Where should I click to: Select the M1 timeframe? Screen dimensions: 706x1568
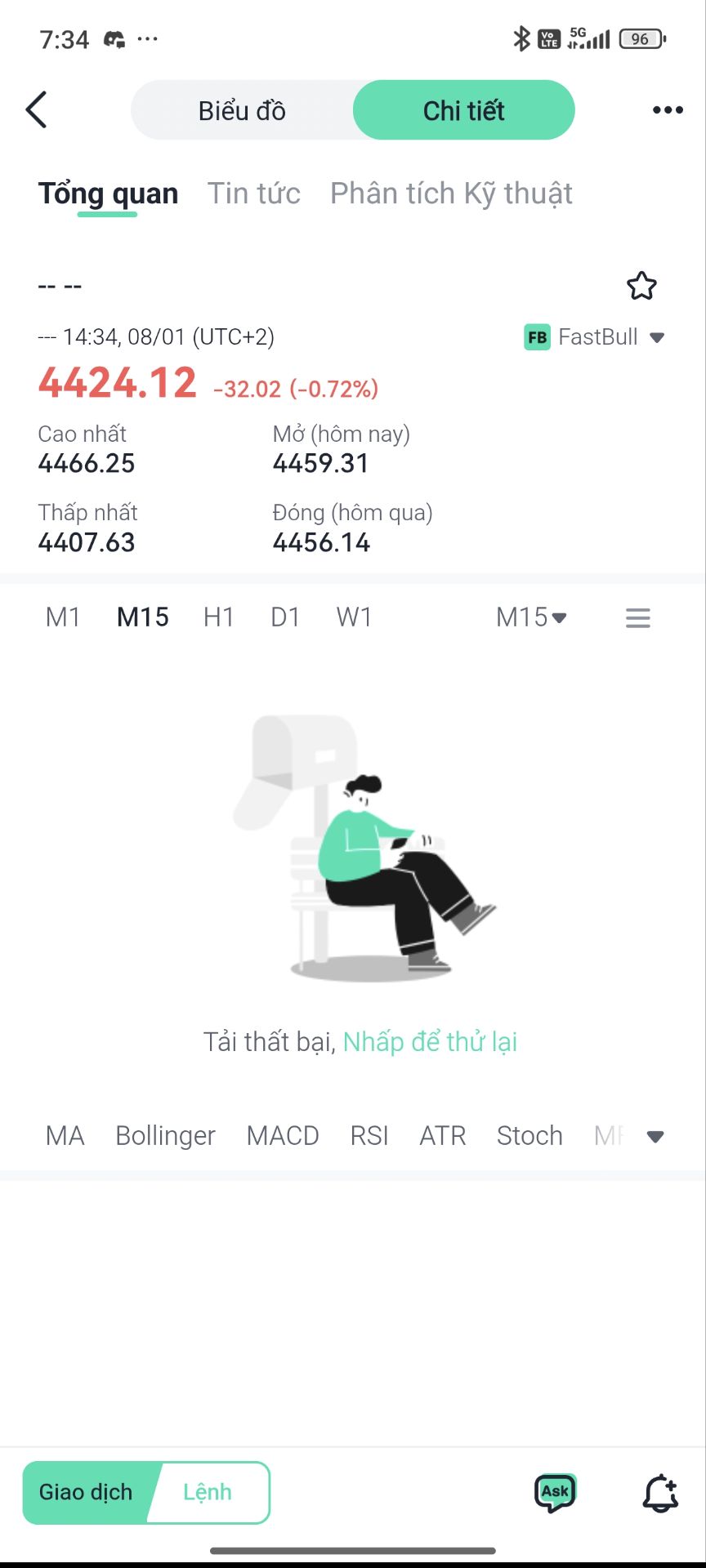tap(63, 617)
